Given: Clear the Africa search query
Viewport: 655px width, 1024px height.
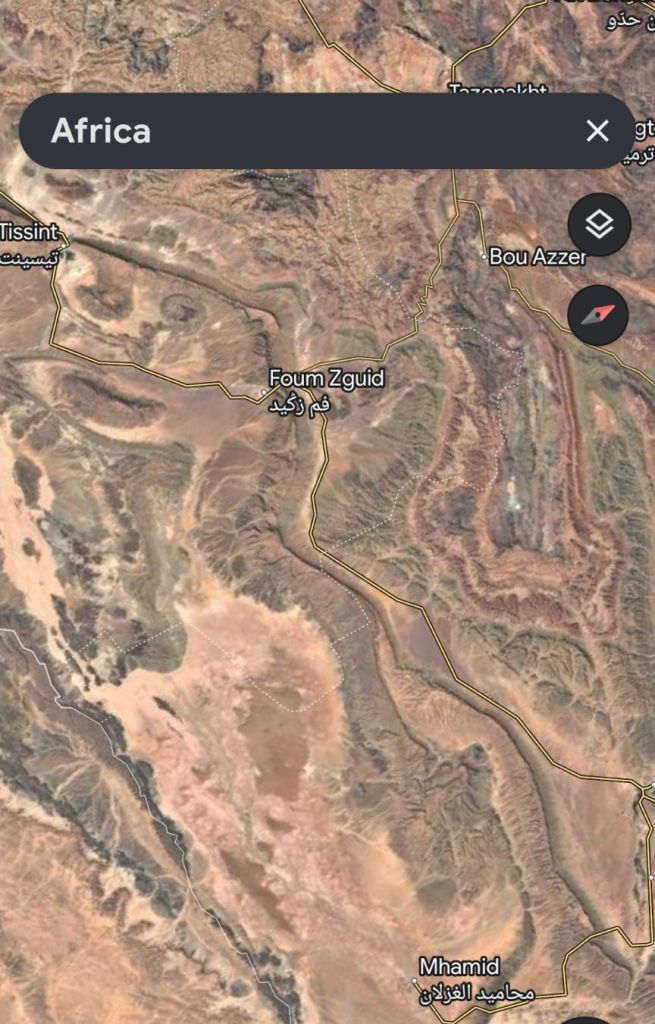Looking at the screenshot, I should tap(597, 131).
